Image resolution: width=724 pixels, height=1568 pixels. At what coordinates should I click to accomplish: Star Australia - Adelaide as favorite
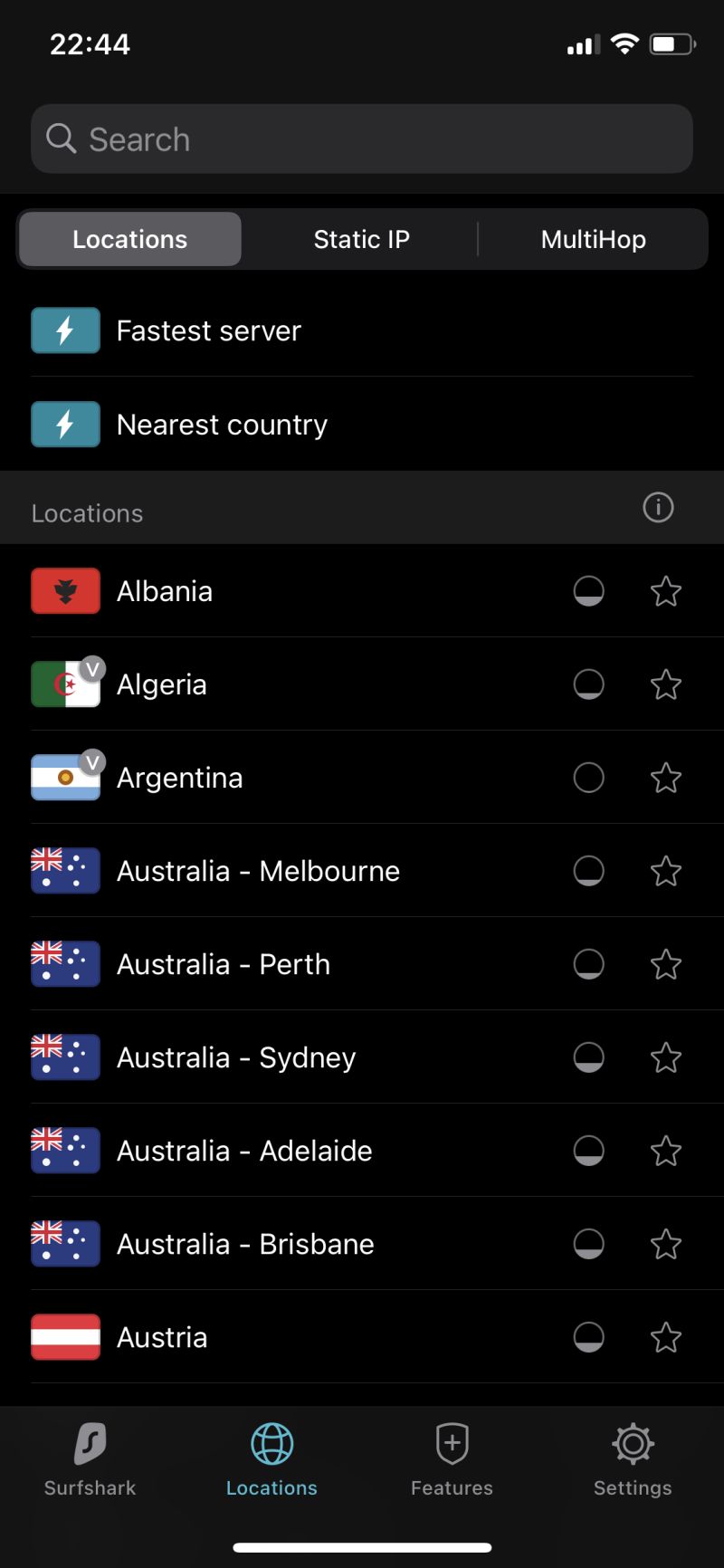[666, 1151]
